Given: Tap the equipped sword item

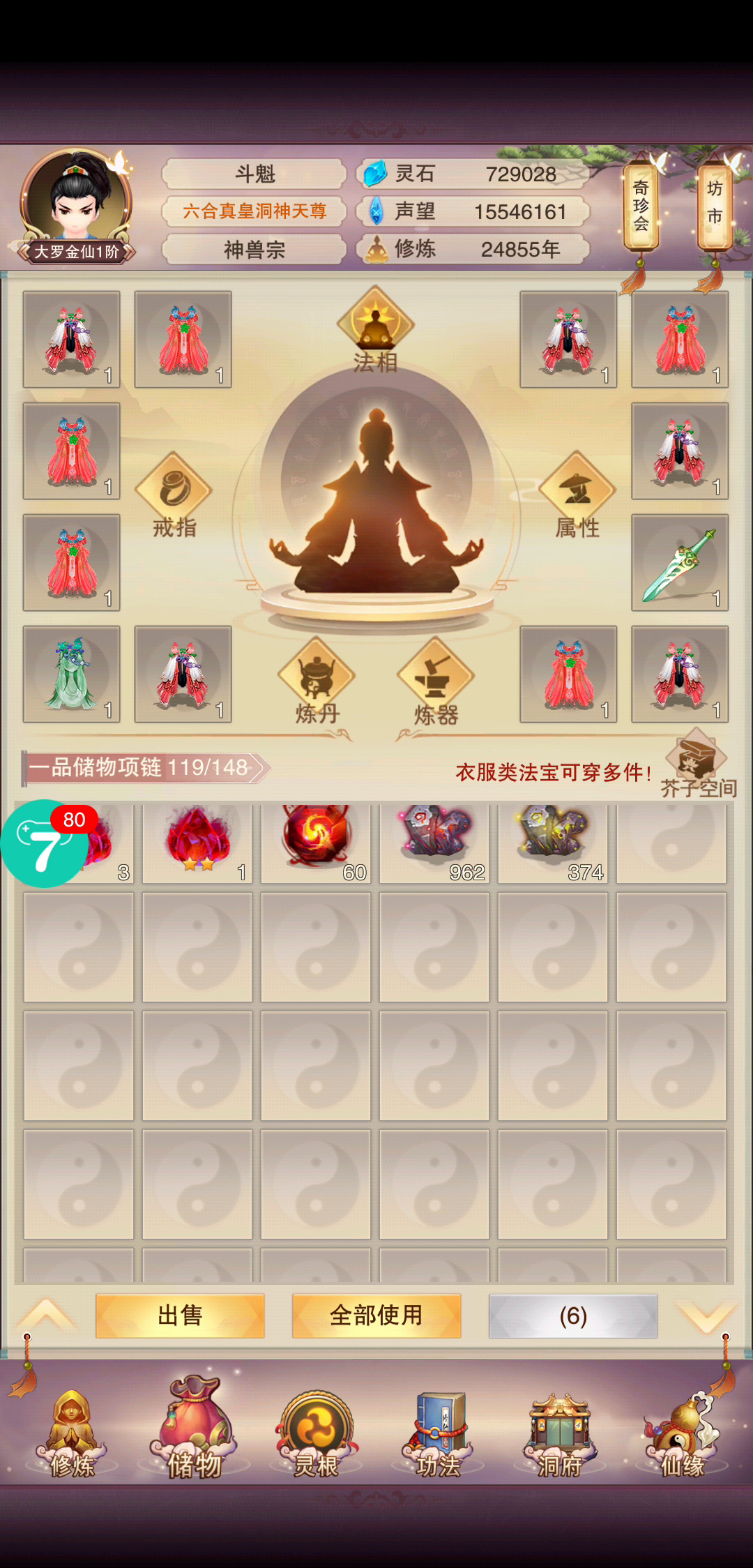Looking at the screenshot, I should pos(680,563).
